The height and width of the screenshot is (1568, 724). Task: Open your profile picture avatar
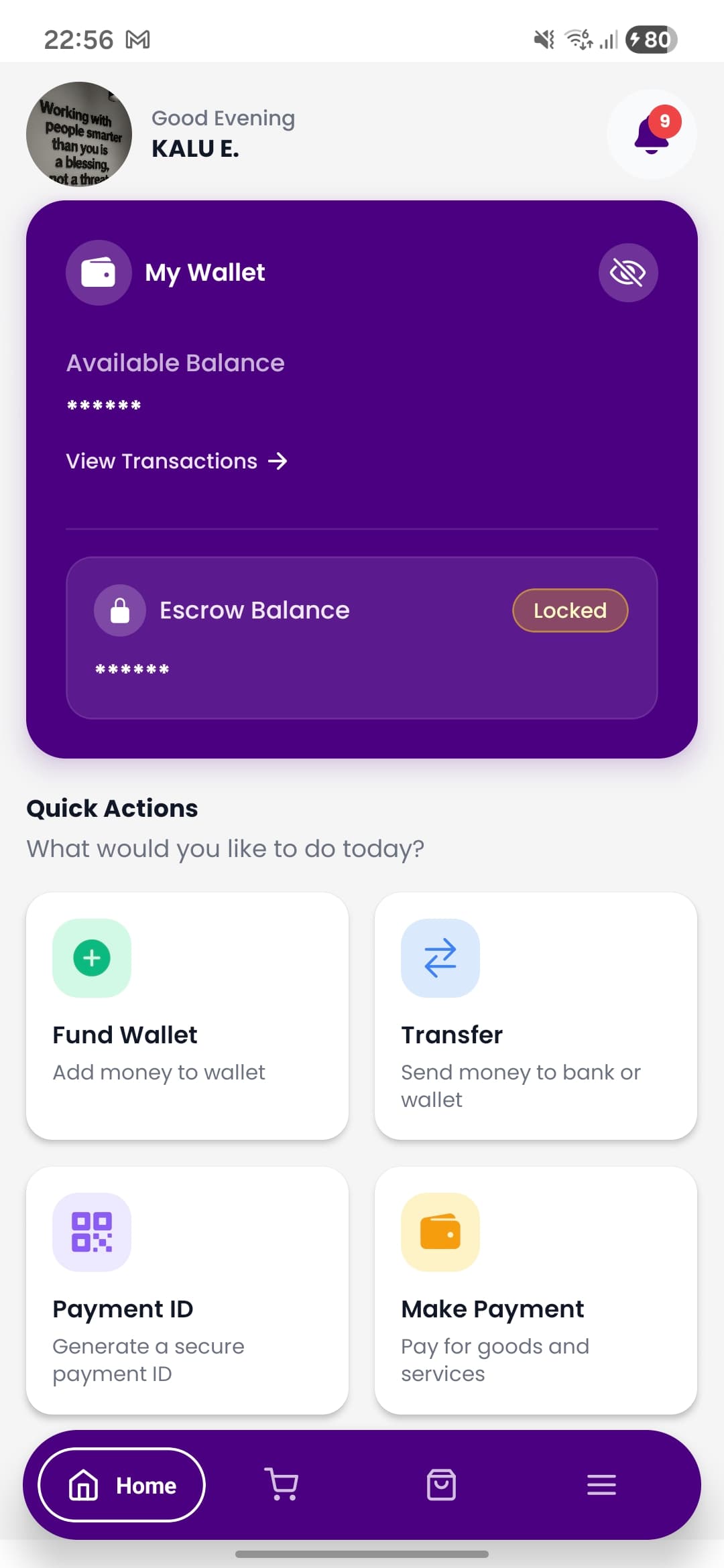(x=79, y=134)
